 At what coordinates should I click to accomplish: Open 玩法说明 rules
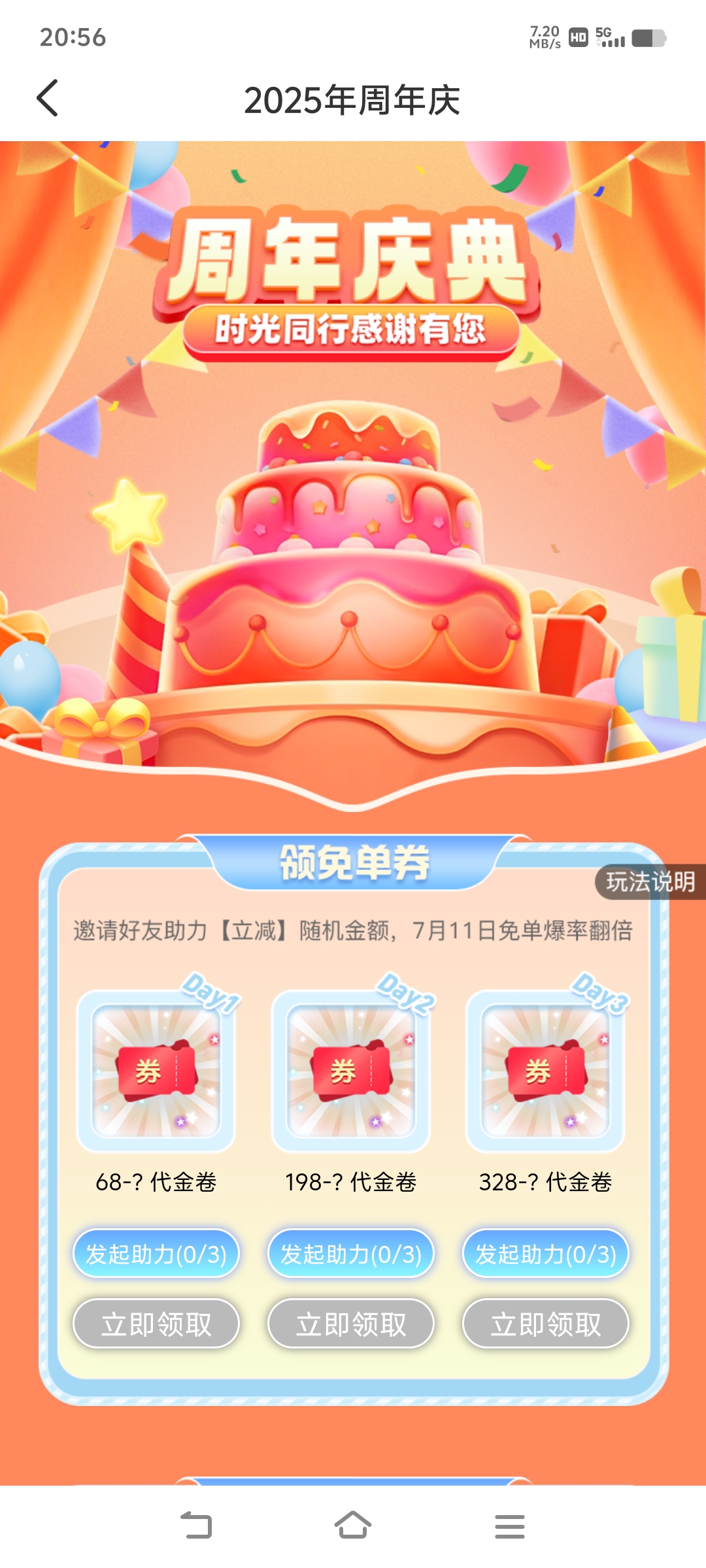click(x=650, y=882)
